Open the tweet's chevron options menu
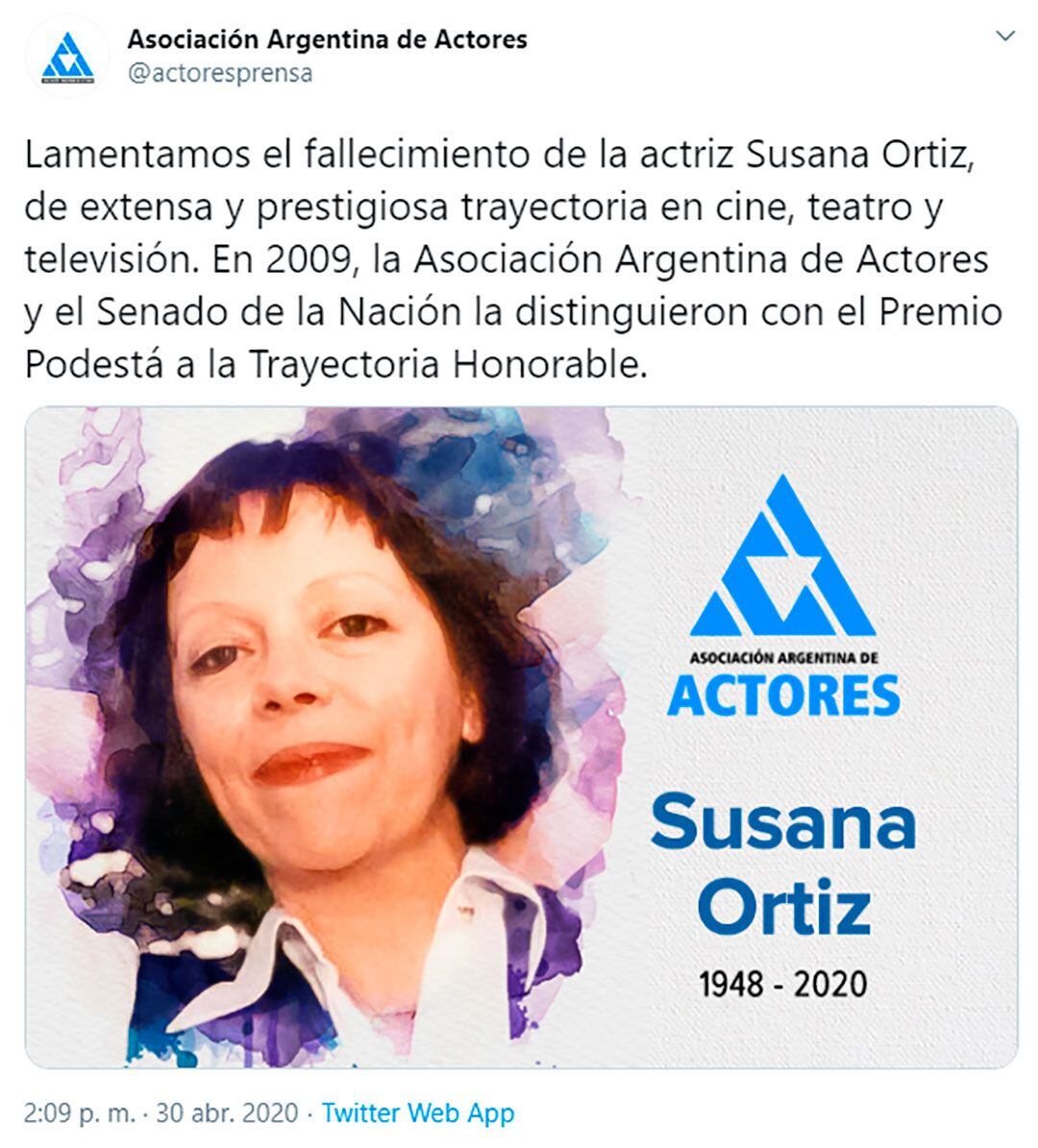1038x1148 pixels. (x=1005, y=37)
